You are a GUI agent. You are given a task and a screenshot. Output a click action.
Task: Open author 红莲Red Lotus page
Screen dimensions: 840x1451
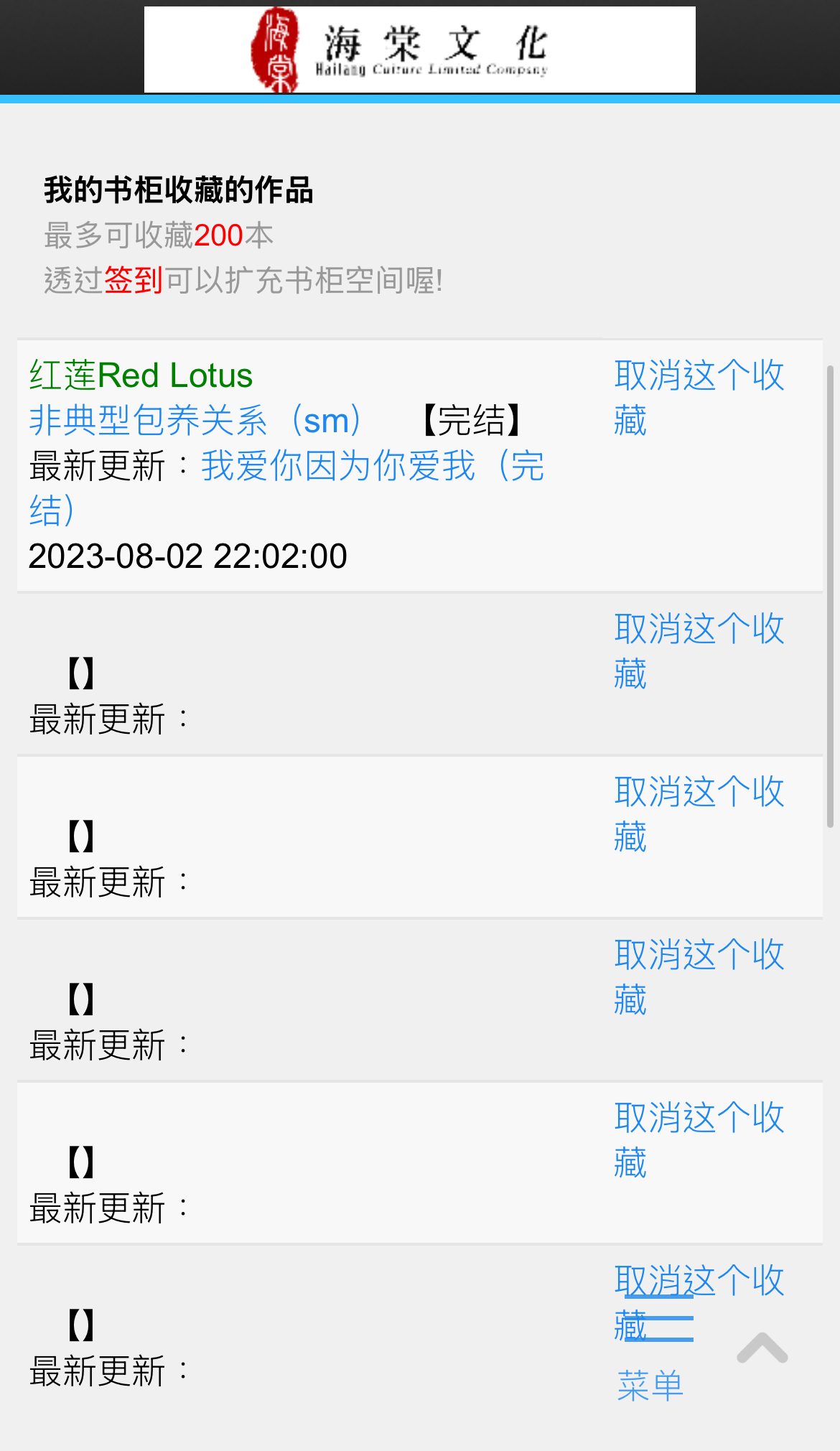141,375
